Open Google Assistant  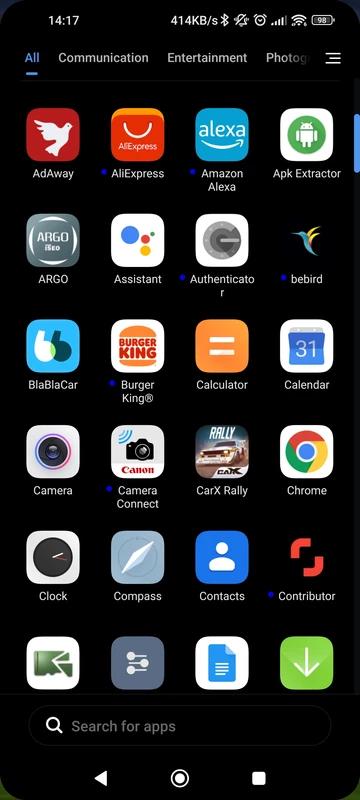(138, 240)
